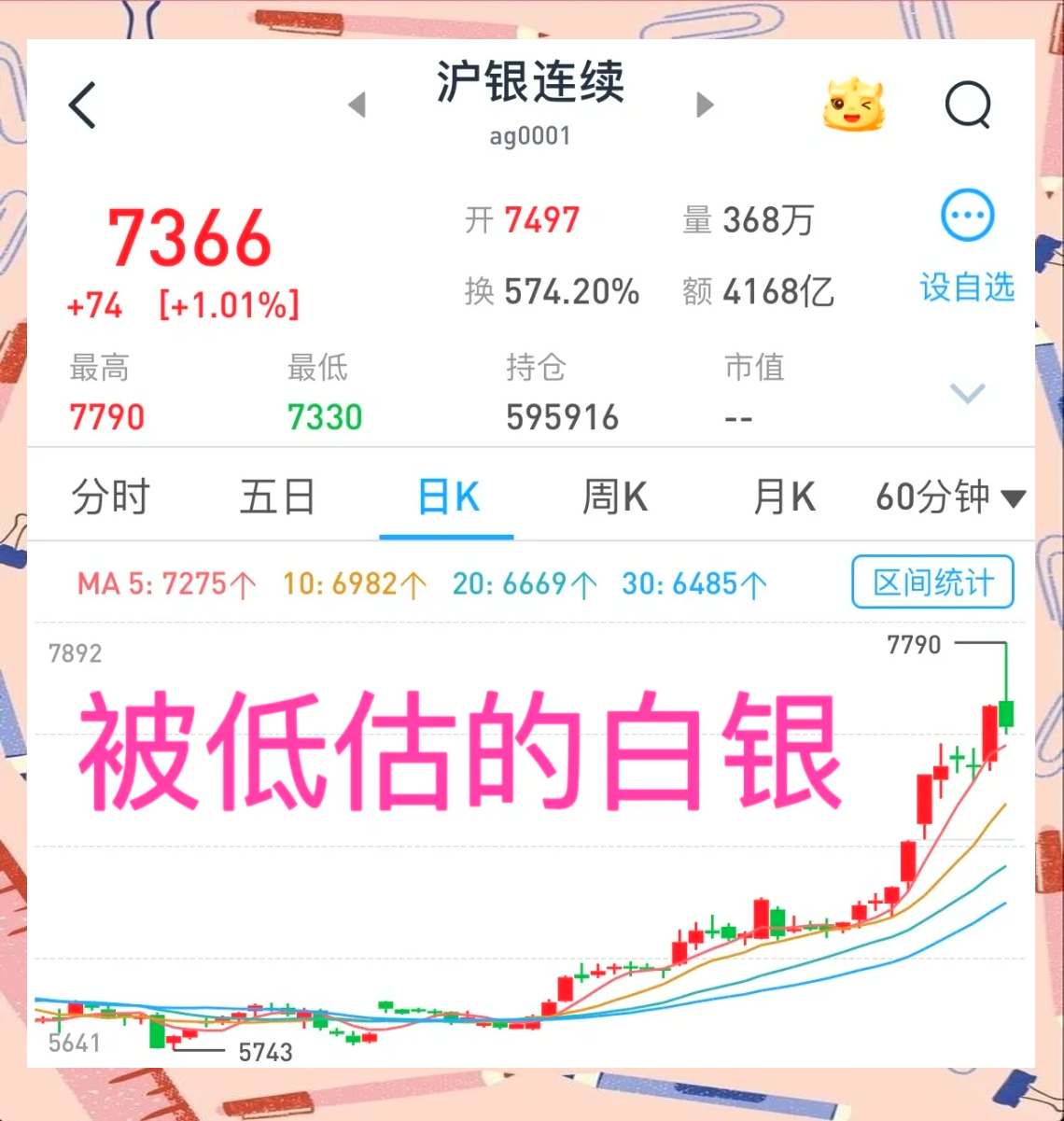Toggle 设自选 to add to favorites
This screenshot has height=1121, width=1064.
tap(968, 288)
